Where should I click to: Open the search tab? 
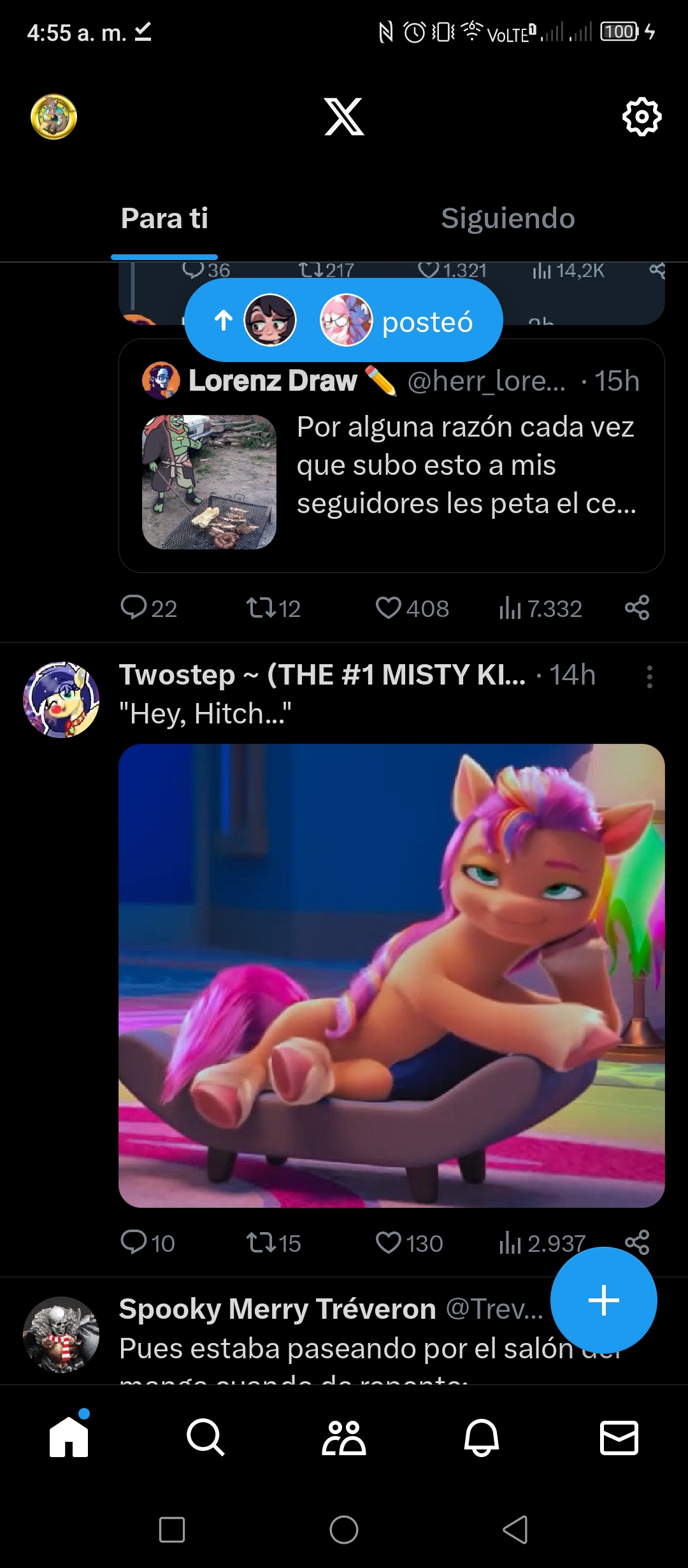(206, 1437)
